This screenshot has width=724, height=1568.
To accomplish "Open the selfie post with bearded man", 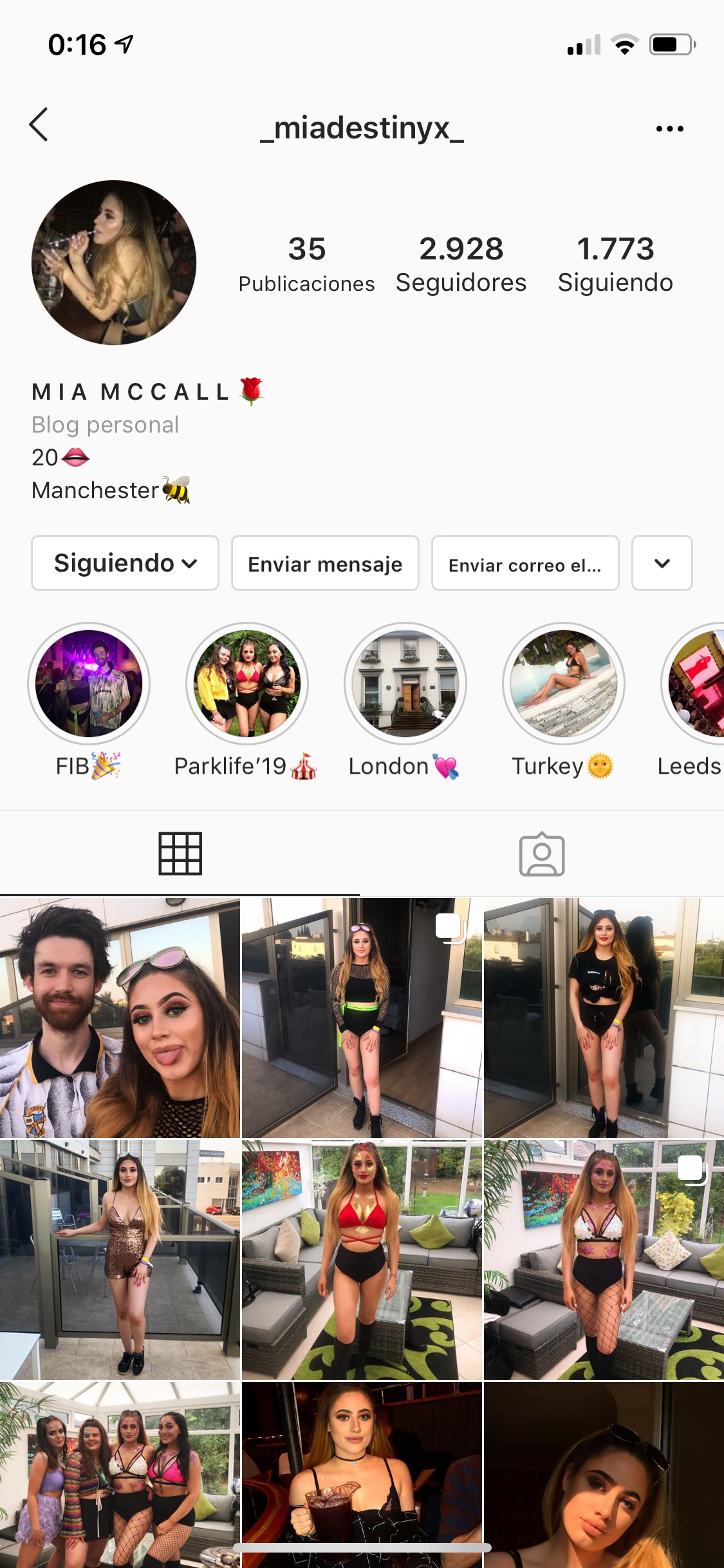I will coord(120,1017).
